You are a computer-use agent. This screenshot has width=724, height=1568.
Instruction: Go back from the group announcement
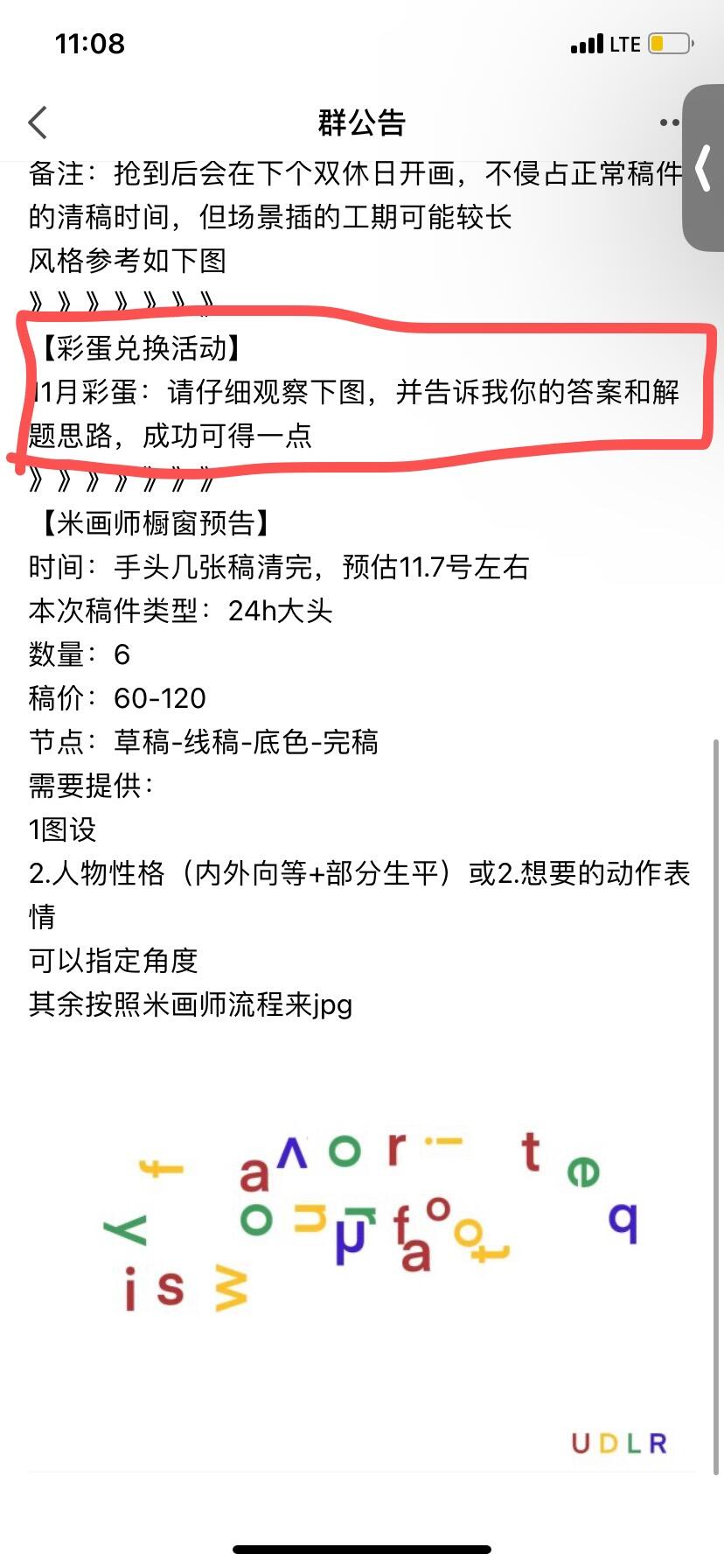38,122
